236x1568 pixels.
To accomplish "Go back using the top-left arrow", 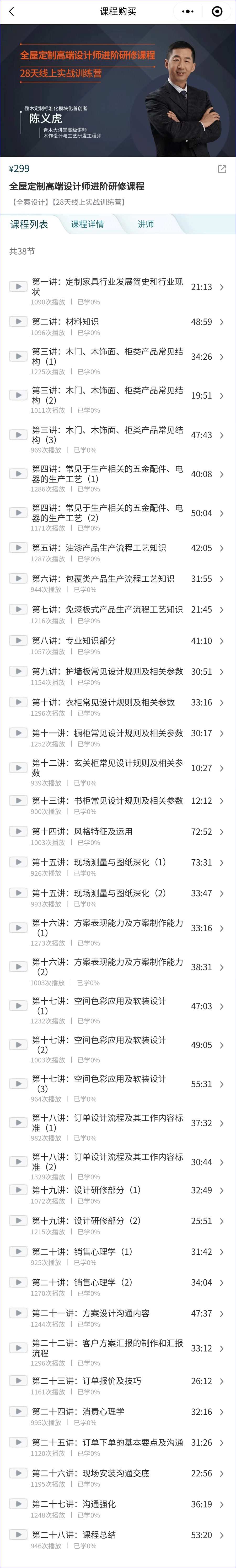I will 12,12.
